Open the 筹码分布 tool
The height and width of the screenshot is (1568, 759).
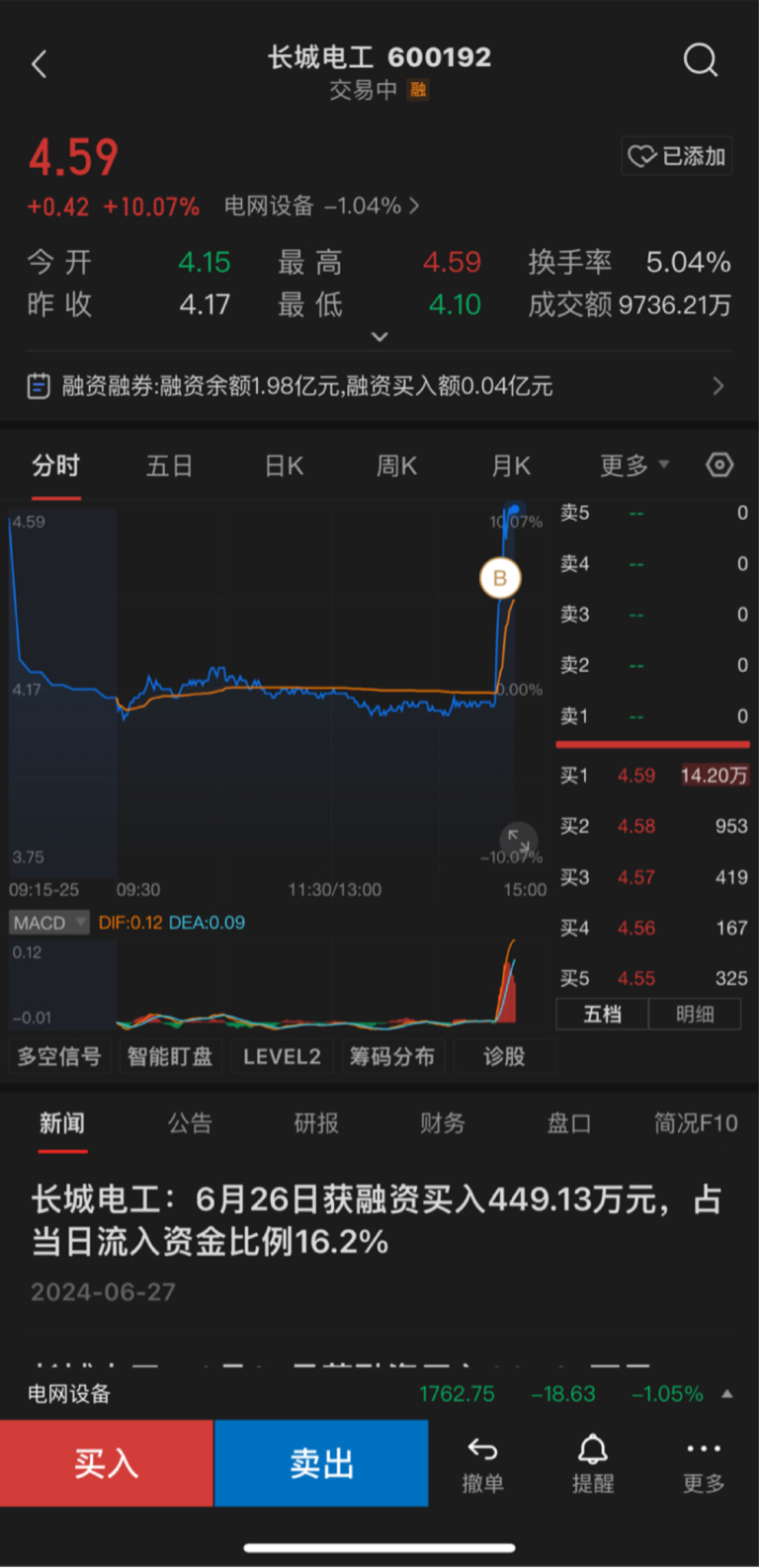tap(392, 1056)
